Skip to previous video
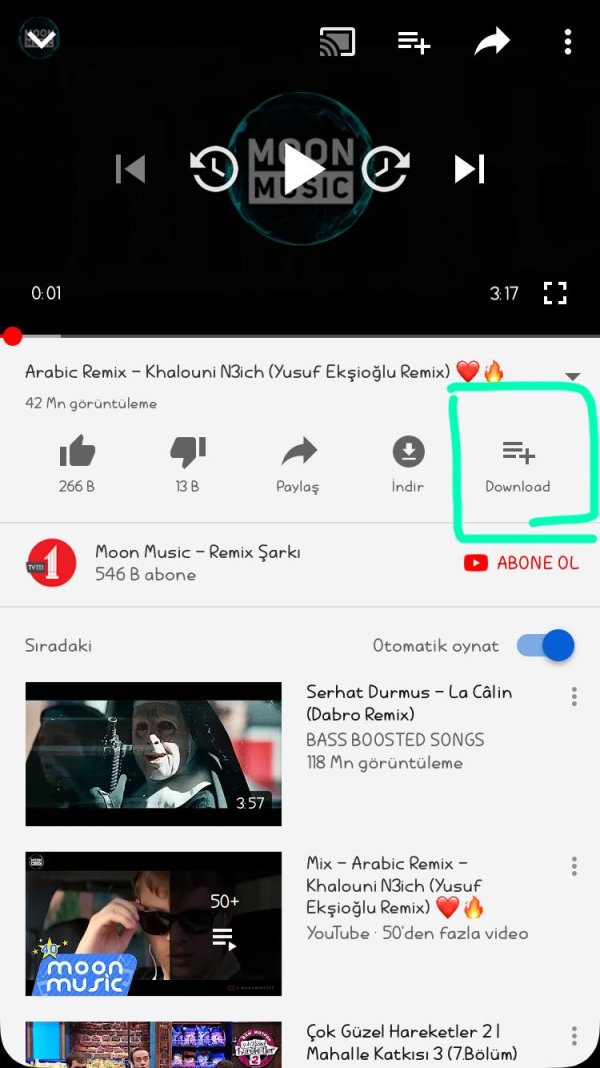The image size is (600, 1068). (131, 169)
